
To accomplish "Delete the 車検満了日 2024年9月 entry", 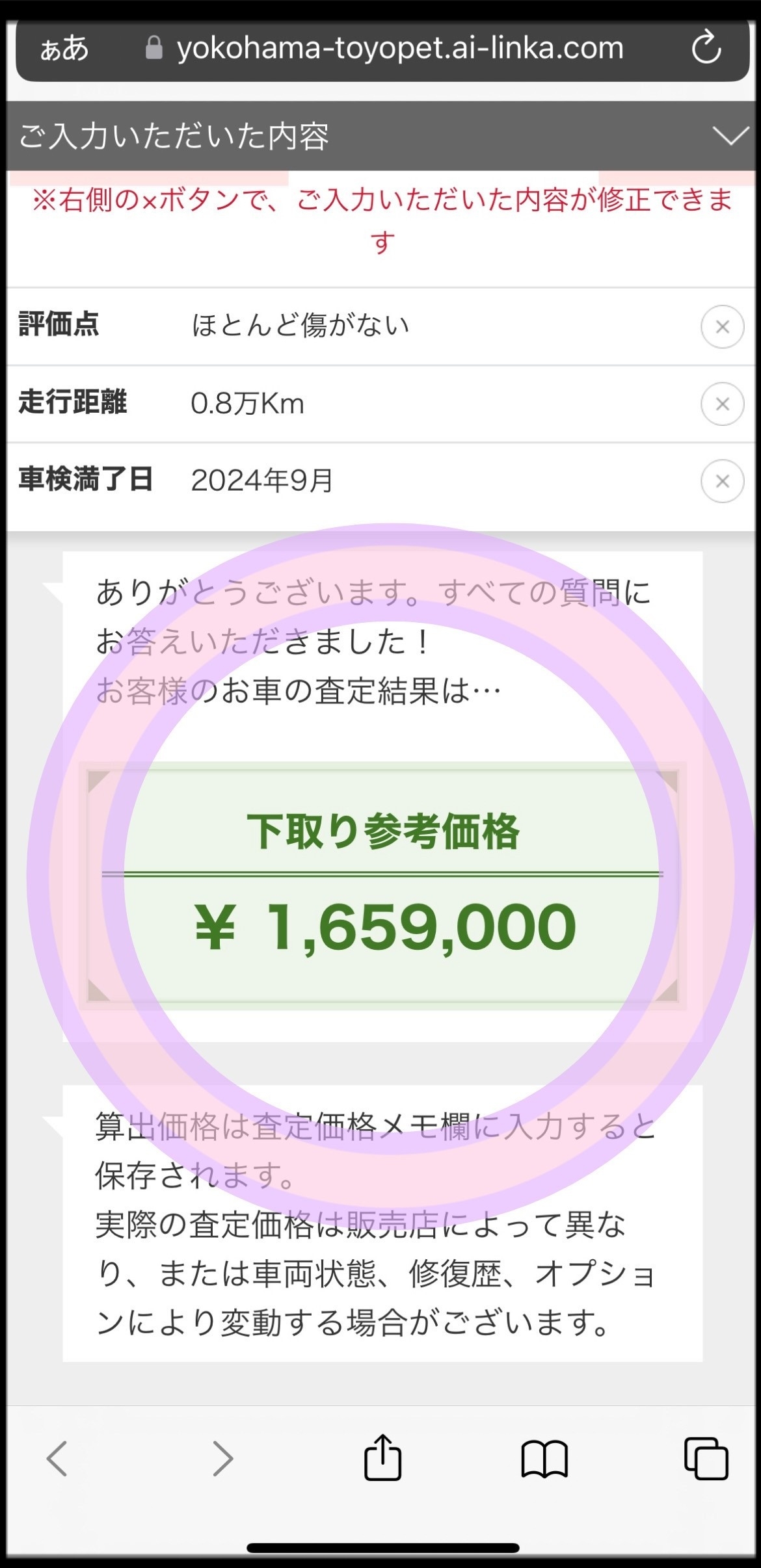I will tap(722, 481).
